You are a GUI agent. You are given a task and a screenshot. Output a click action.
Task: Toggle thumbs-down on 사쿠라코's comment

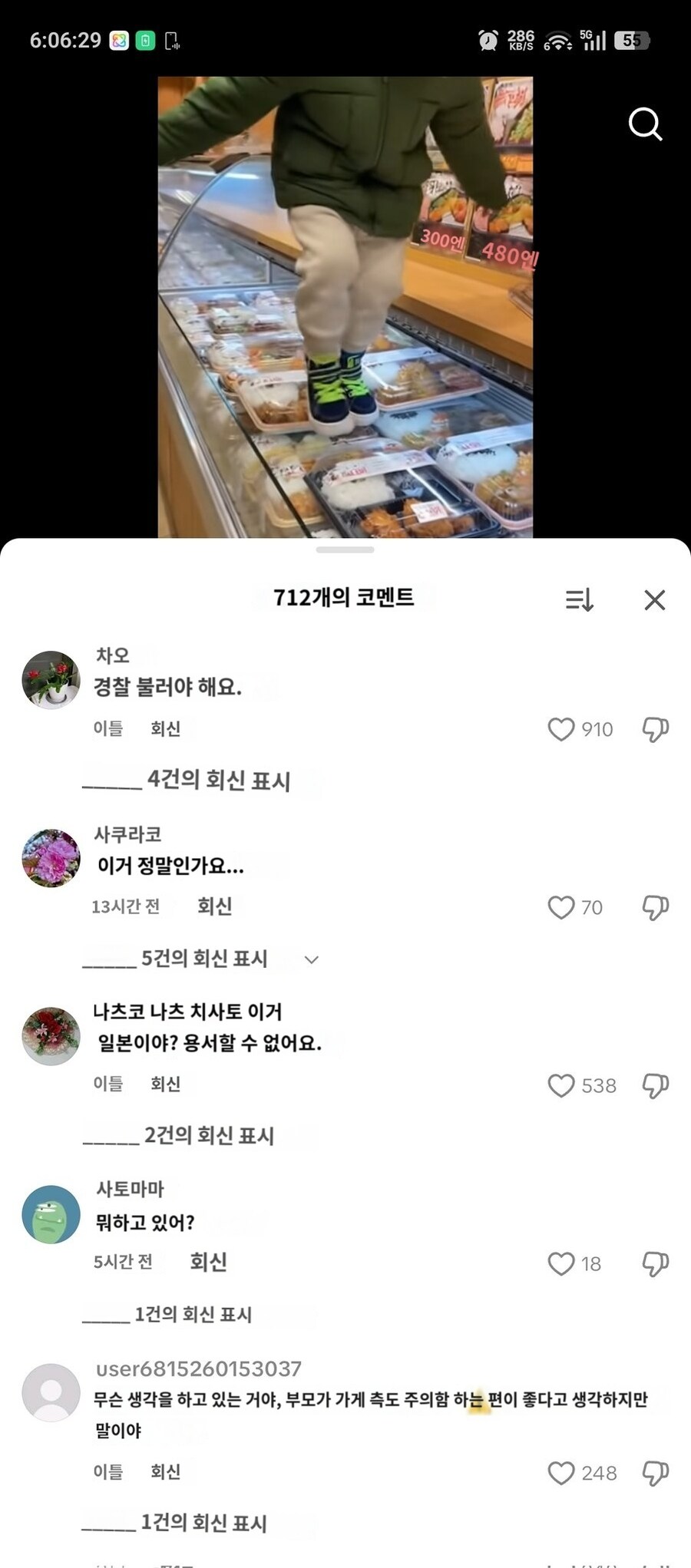655,908
